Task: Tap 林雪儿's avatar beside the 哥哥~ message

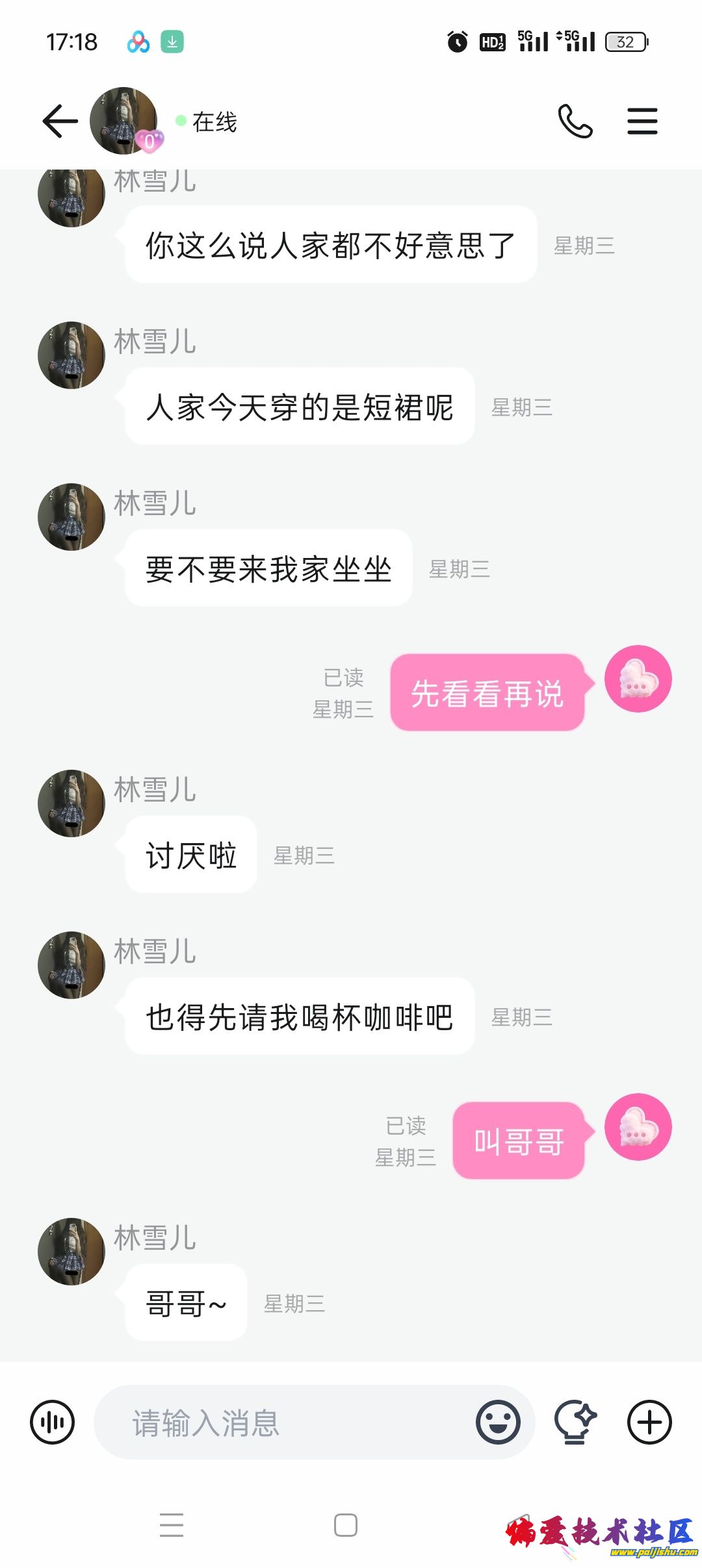Action: (71, 1254)
